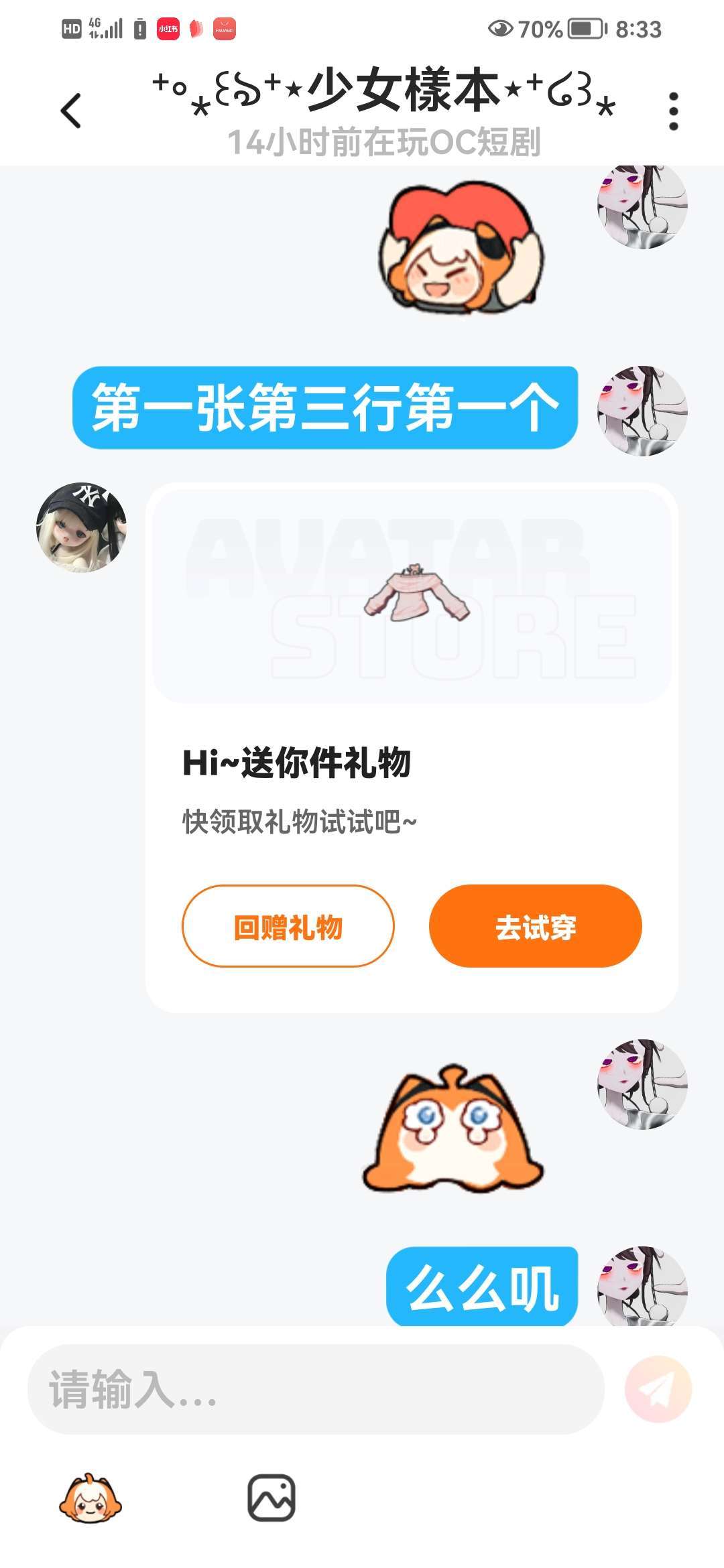Attach a picture from the gallery
The width and height of the screenshot is (724, 1568).
click(271, 1498)
